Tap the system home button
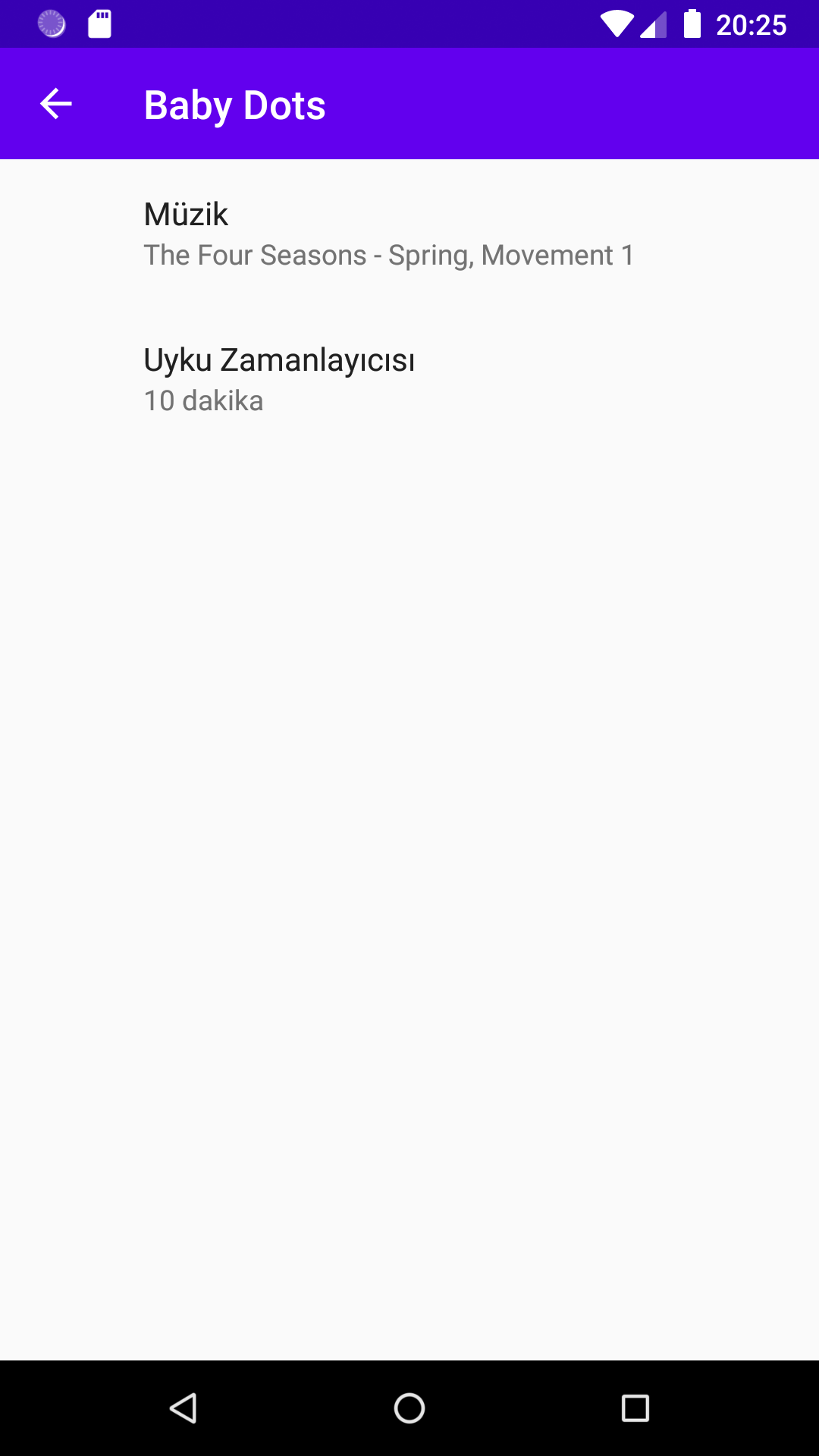Viewport: 819px width, 1456px height. point(409,1408)
